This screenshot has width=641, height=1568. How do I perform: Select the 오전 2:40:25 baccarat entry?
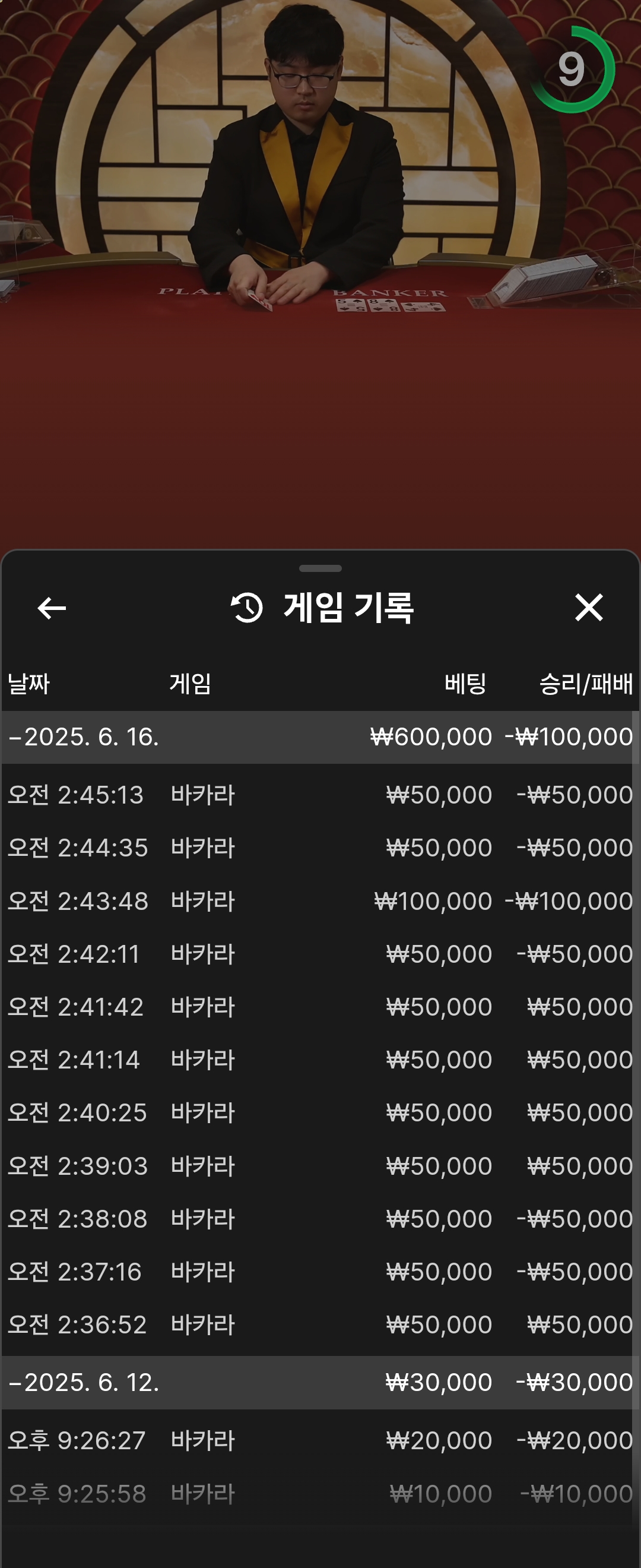320,1112
